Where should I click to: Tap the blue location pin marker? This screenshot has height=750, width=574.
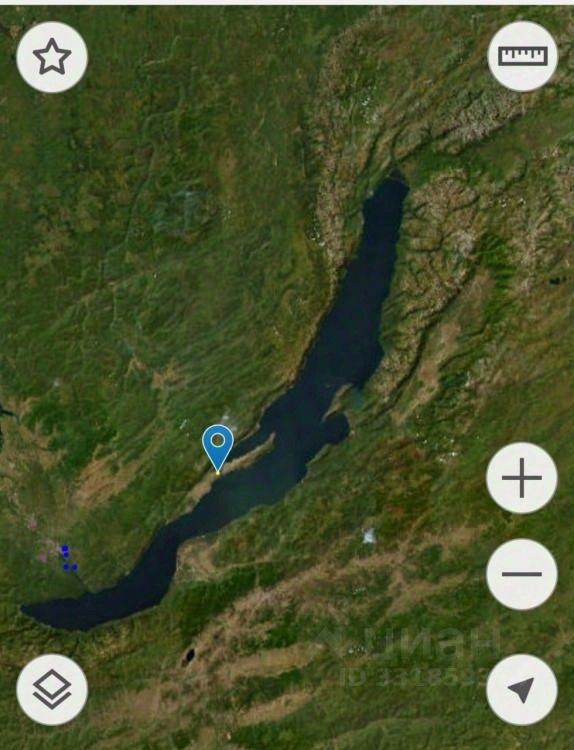[218, 448]
